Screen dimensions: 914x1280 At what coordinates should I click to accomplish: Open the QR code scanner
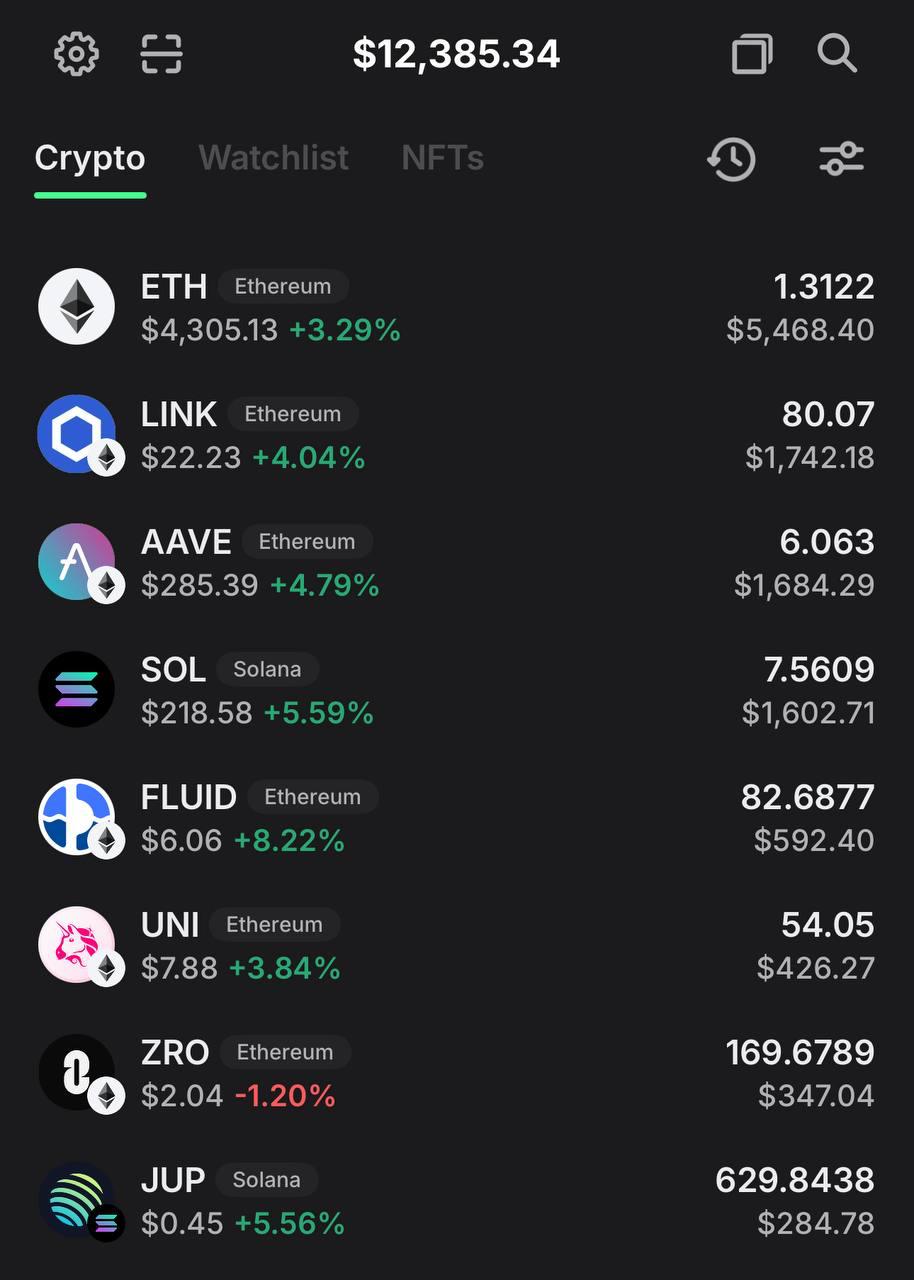161,53
